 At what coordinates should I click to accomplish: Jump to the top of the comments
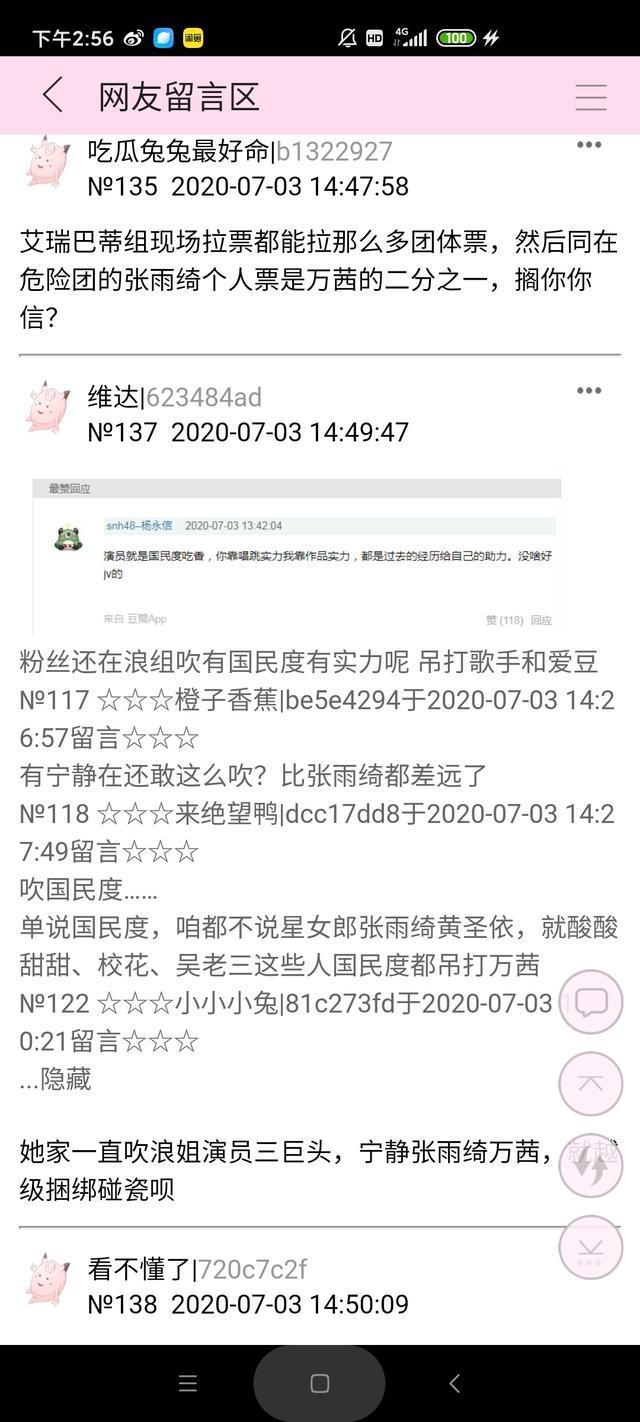coord(591,1084)
